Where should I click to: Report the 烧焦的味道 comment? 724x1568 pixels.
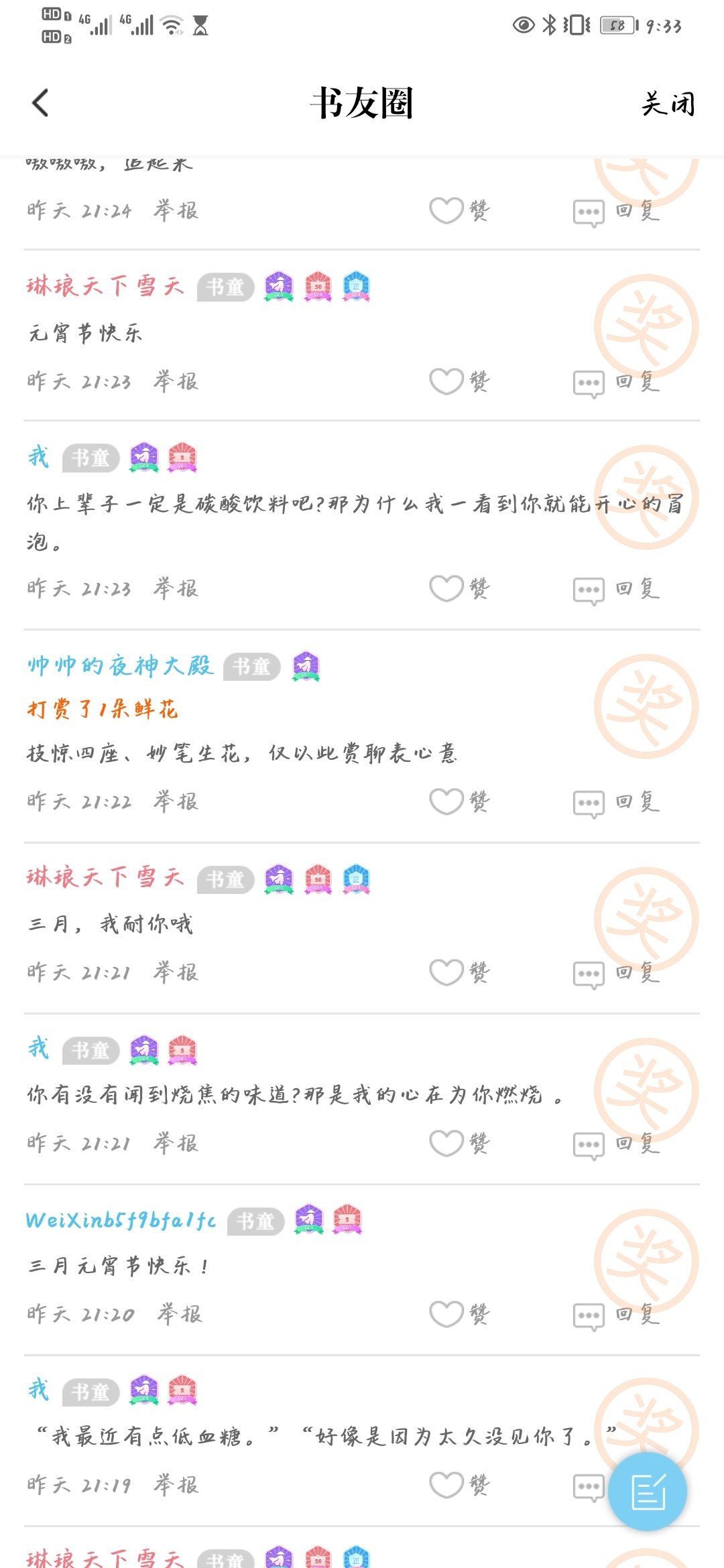[176, 1143]
